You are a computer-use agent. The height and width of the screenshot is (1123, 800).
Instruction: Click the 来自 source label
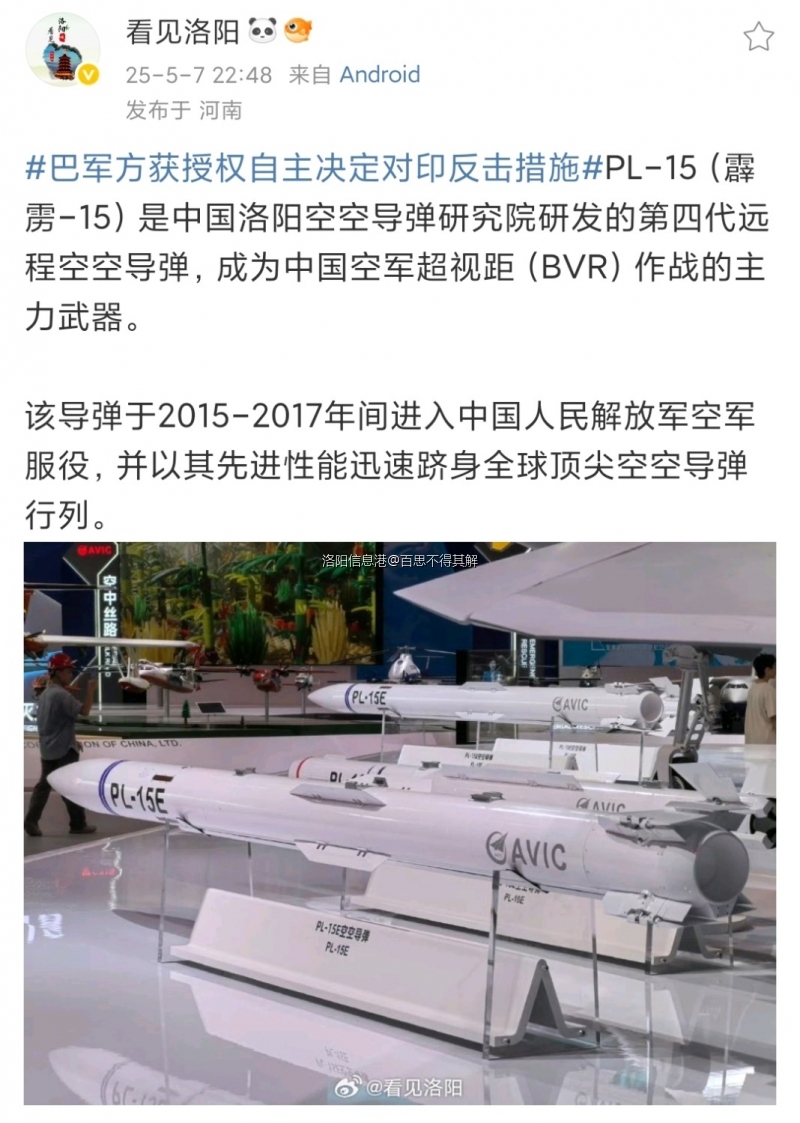tap(310, 74)
